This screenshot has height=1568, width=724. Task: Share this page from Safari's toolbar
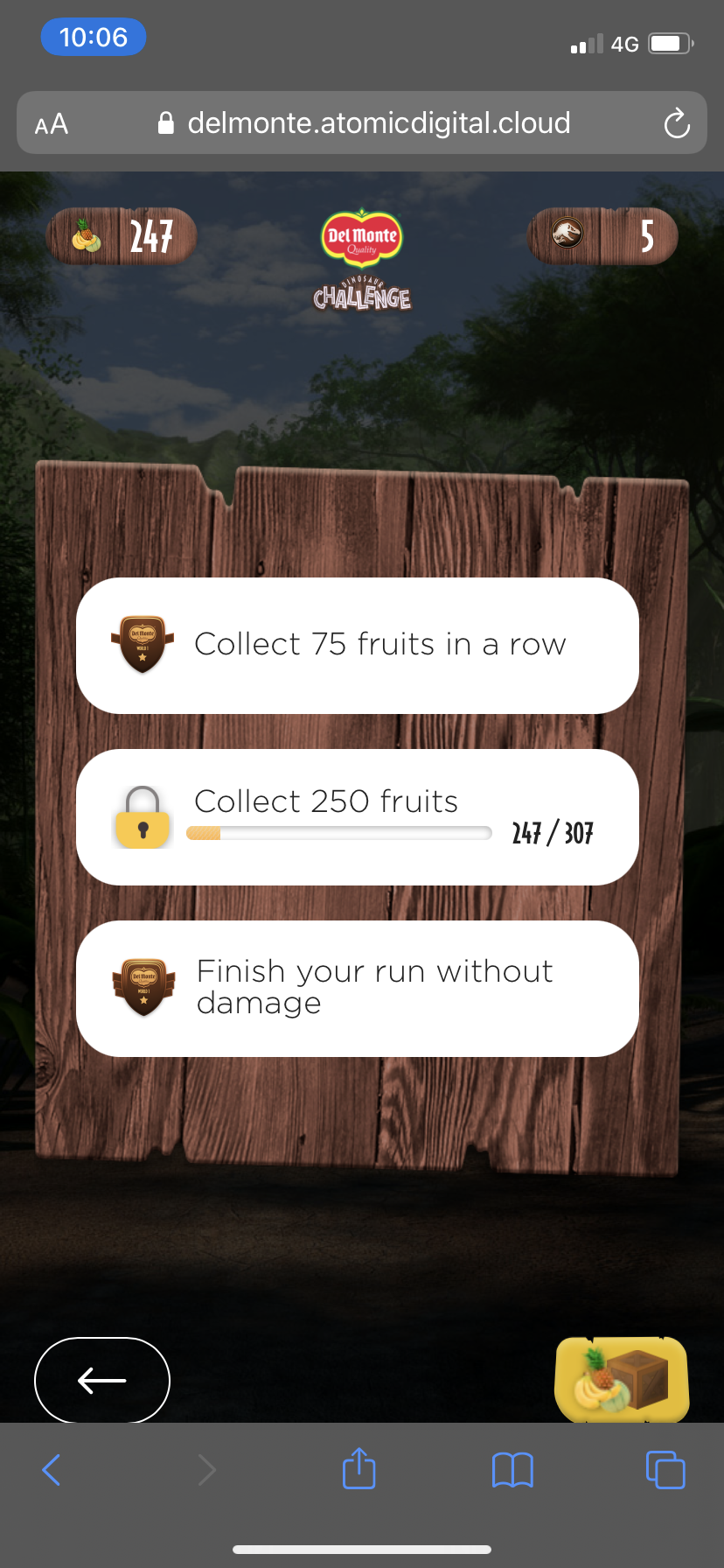pos(359,1468)
